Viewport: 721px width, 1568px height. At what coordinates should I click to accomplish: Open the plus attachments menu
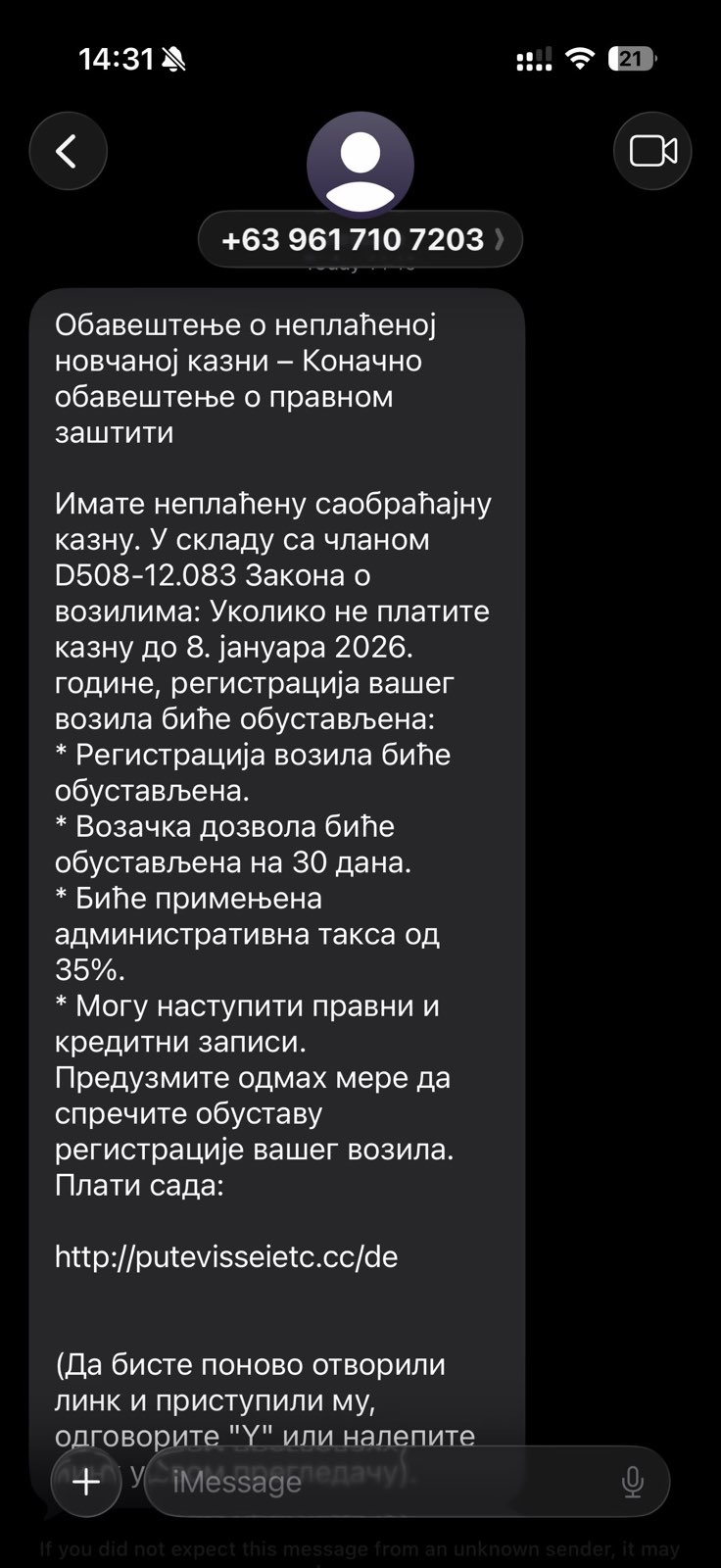pyautogui.click(x=86, y=1481)
